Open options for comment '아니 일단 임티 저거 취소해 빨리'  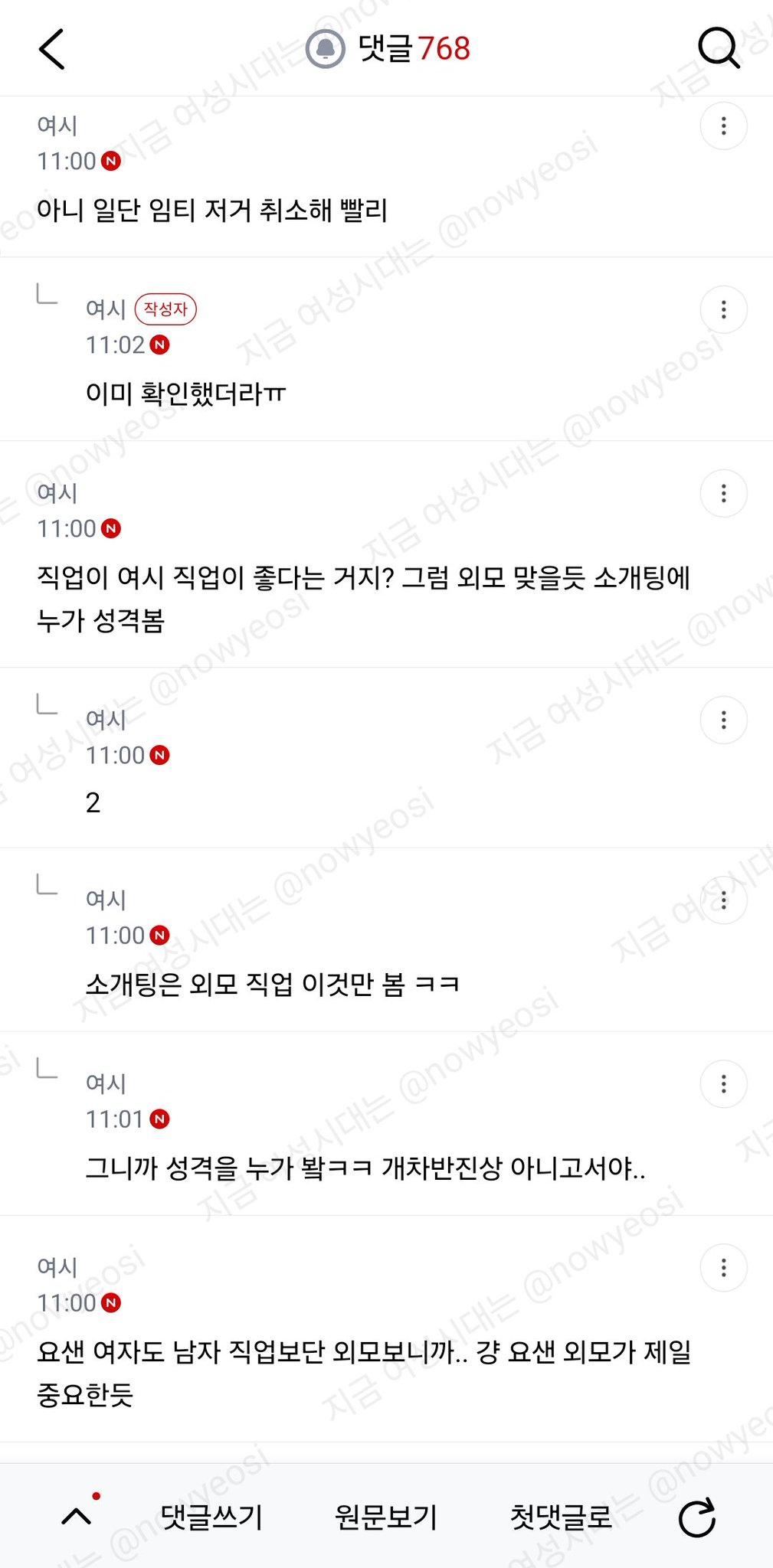pos(724,126)
